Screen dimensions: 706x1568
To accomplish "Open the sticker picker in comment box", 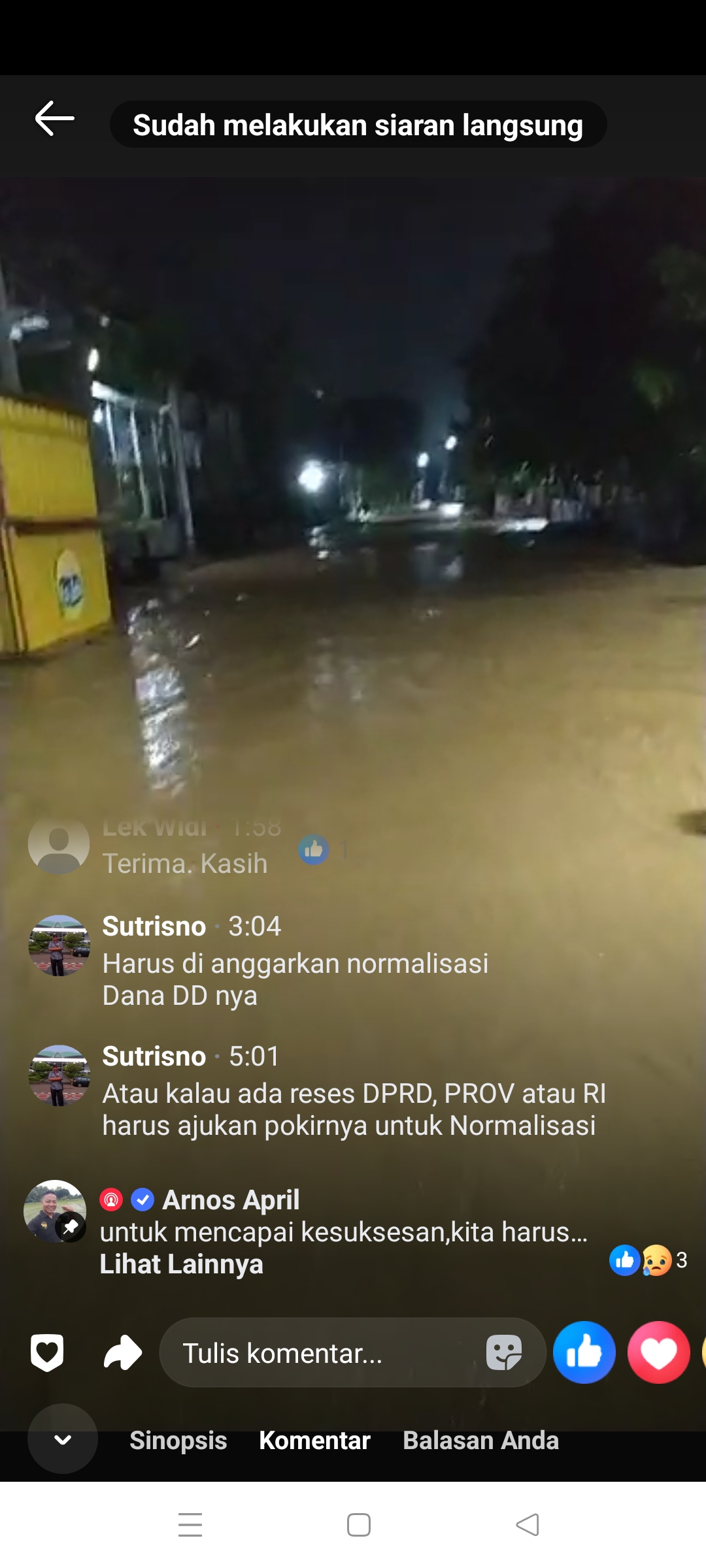I will (x=503, y=1352).
